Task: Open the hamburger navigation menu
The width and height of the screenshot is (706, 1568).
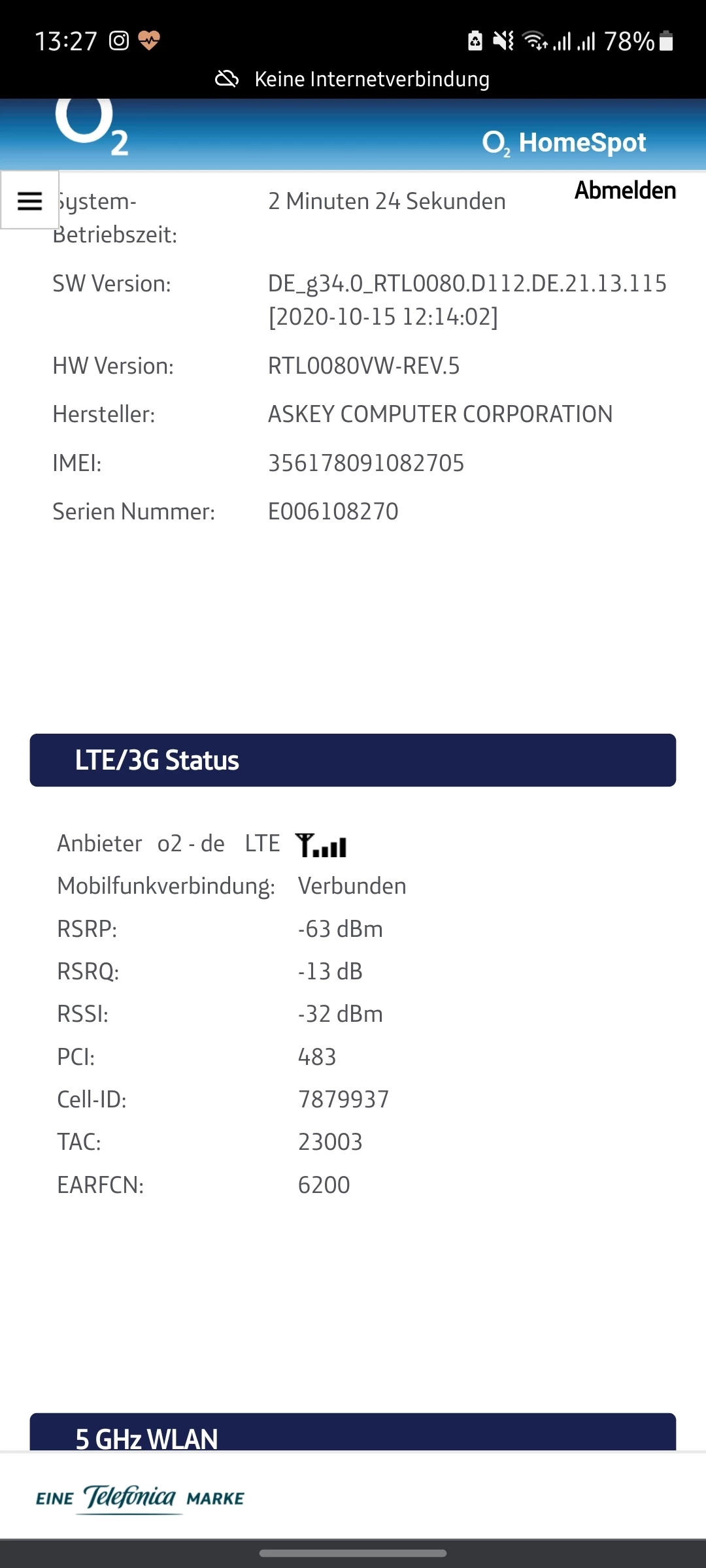Action: coord(29,201)
